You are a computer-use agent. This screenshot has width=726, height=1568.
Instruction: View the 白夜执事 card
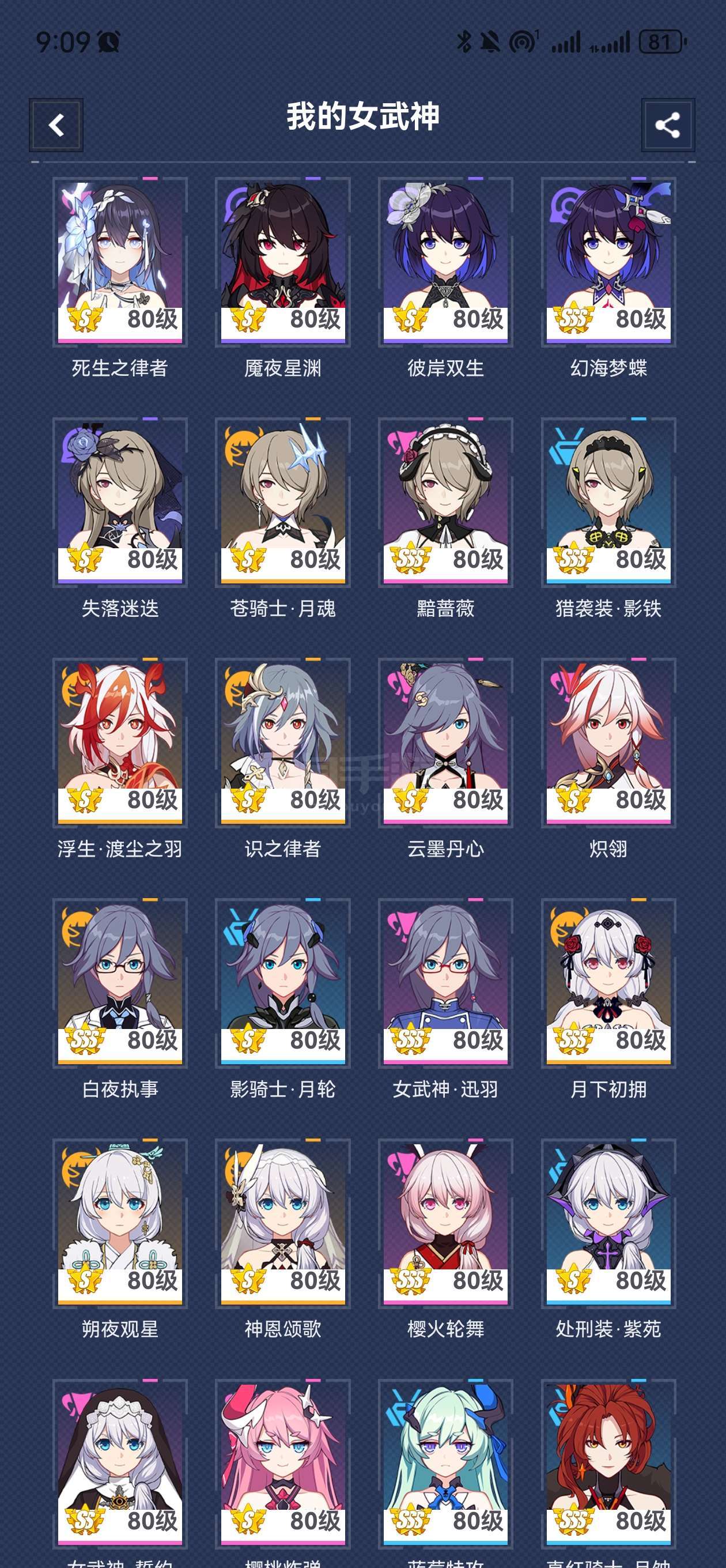click(x=120, y=983)
